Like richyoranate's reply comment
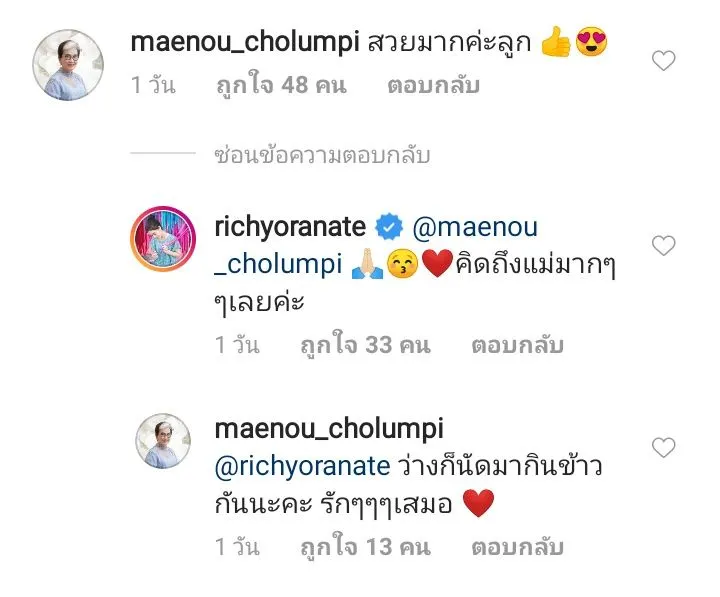The height and width of the screenshot is (597, 720). tap(664, 245)
